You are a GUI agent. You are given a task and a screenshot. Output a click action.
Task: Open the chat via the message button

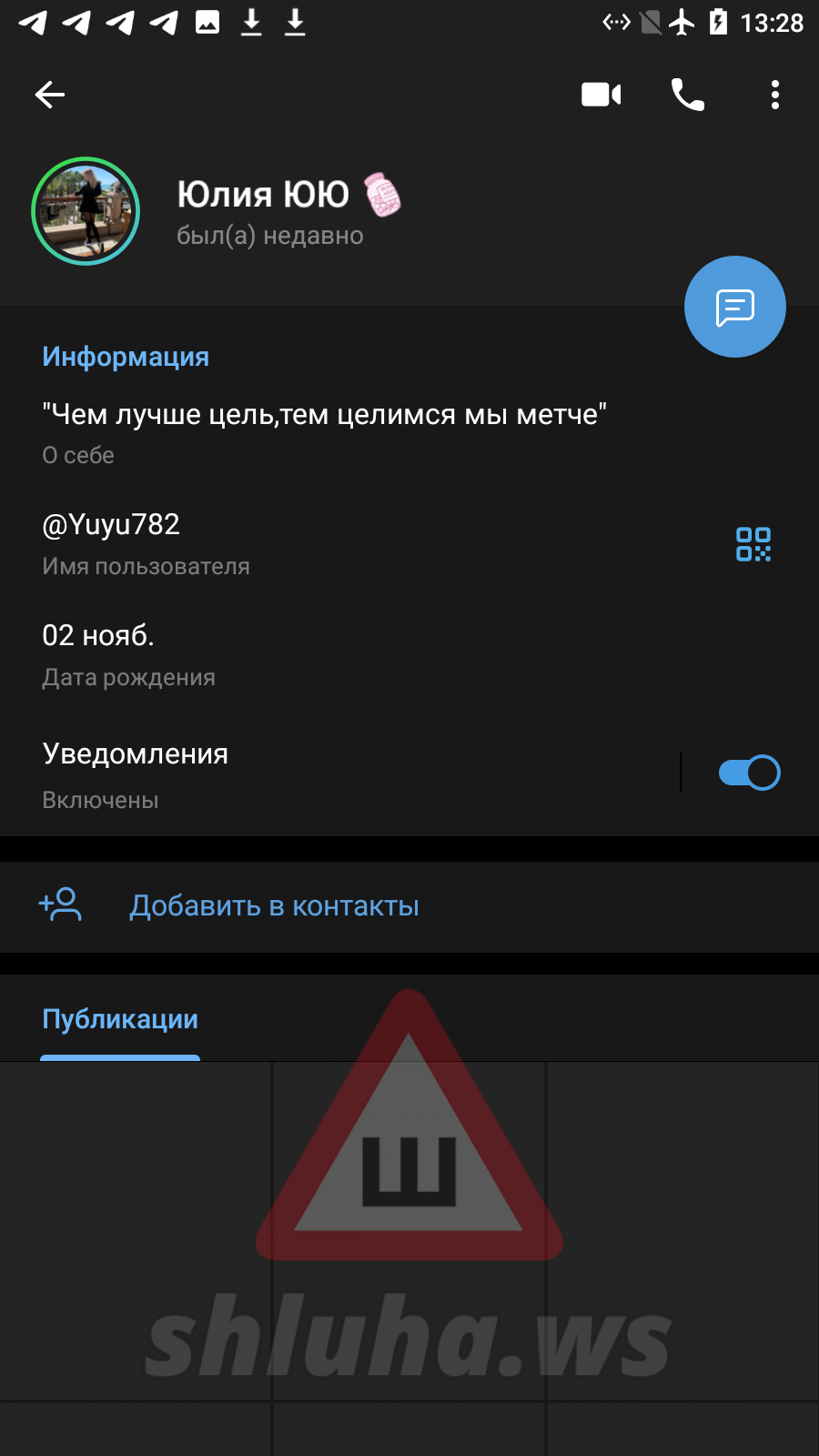tap(734, 307)
